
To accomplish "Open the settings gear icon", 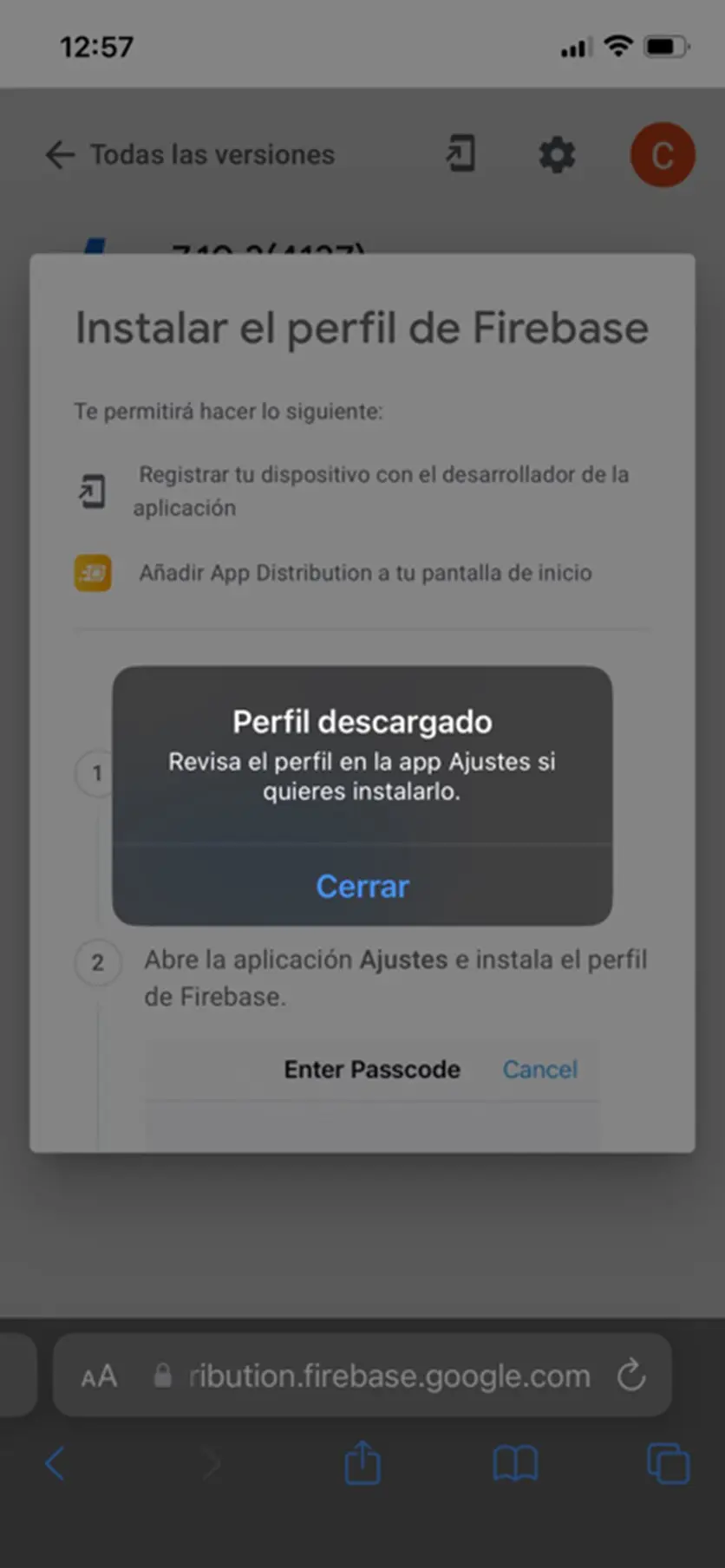I will pyautogui.click(x=557, y=155).
